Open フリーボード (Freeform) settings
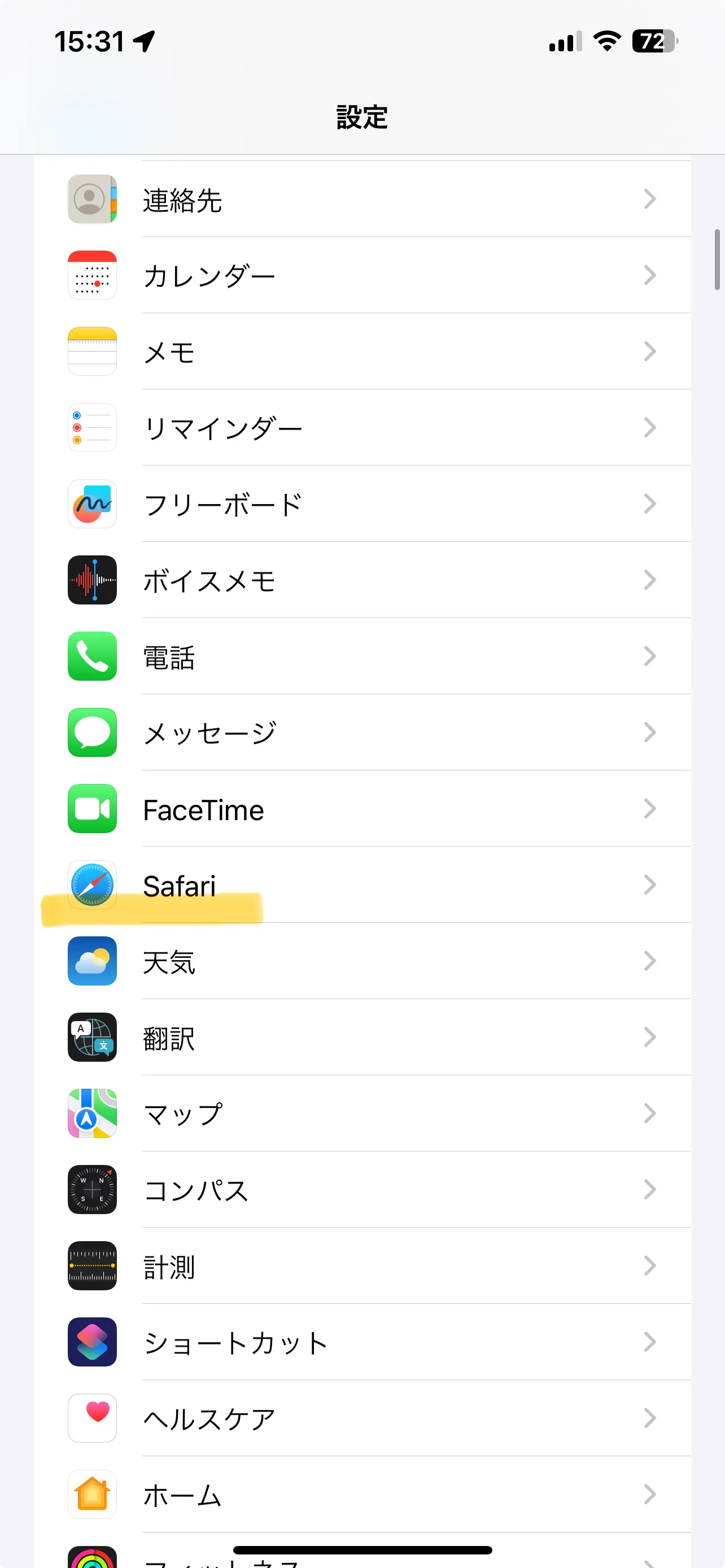 tap(362, 503)
